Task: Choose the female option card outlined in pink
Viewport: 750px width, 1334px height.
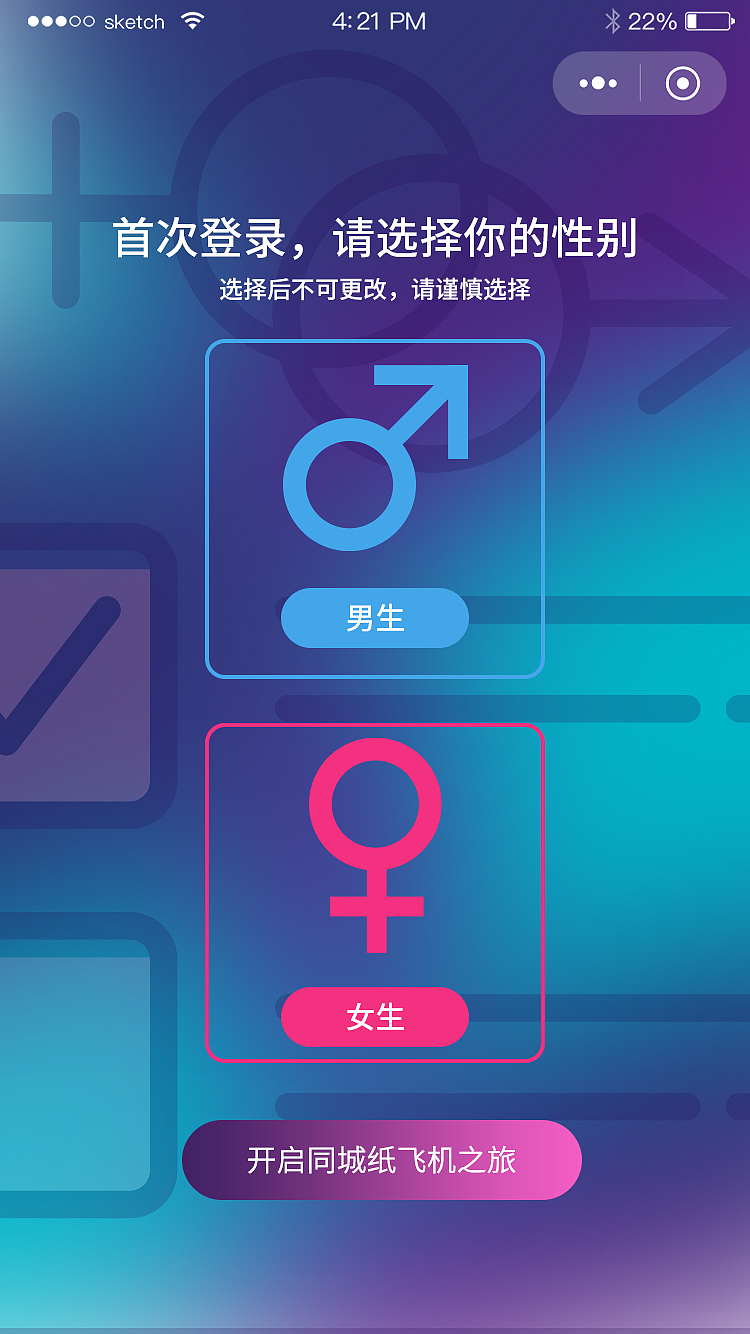Action: (x=374, y=890)
